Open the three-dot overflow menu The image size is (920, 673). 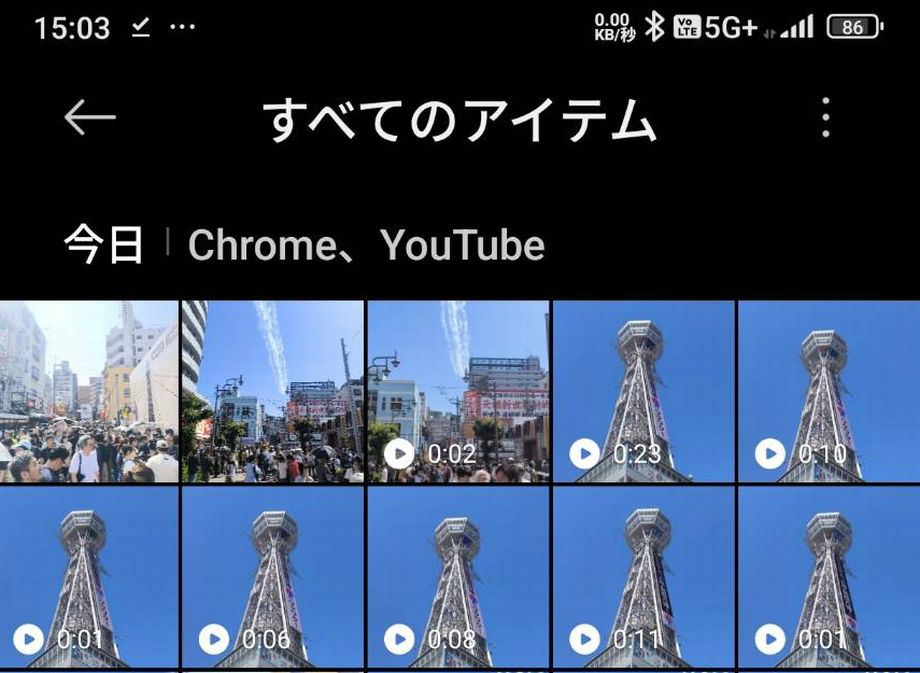[x=825, y=118]
